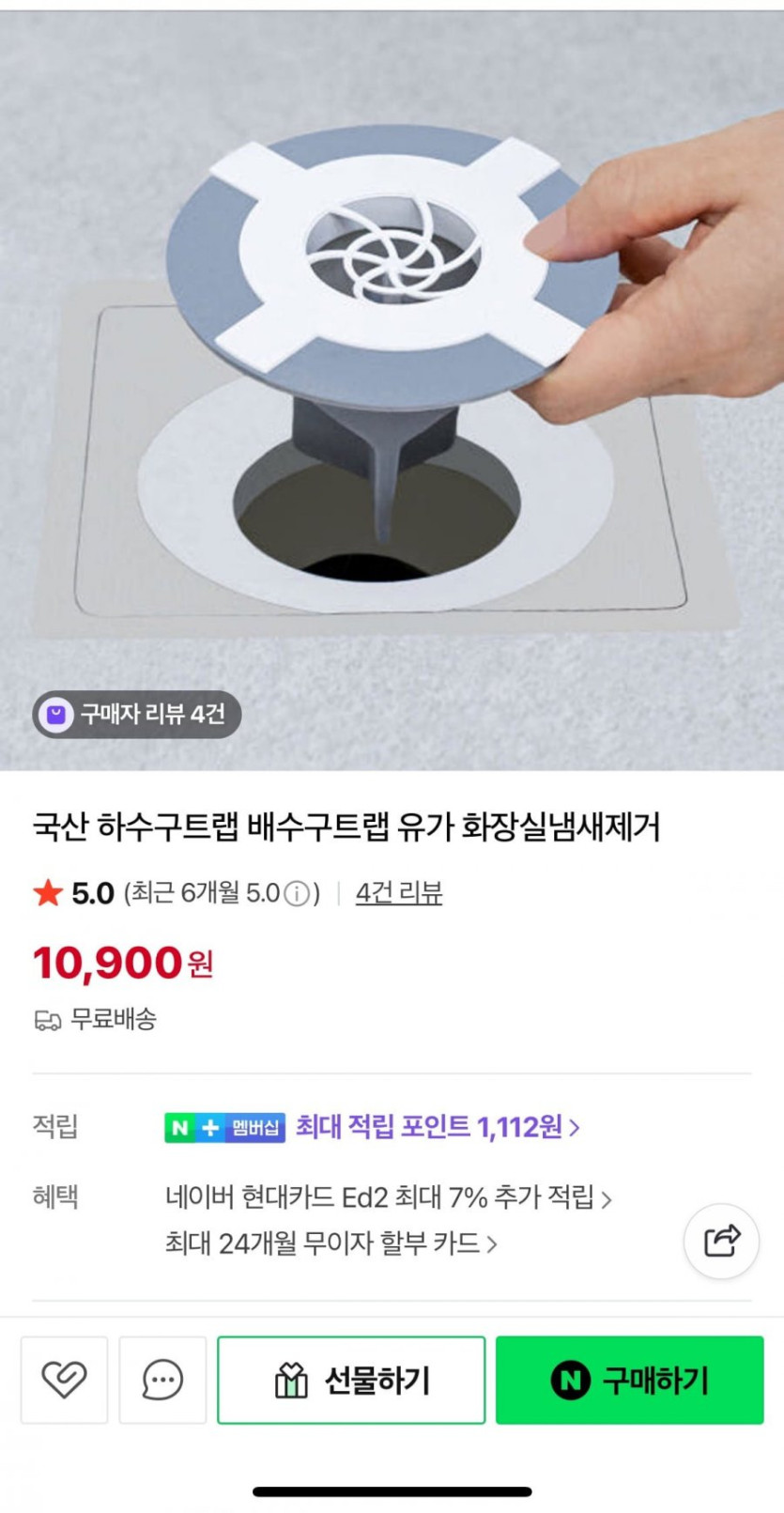Share this product

click(x=721, y=1242)
